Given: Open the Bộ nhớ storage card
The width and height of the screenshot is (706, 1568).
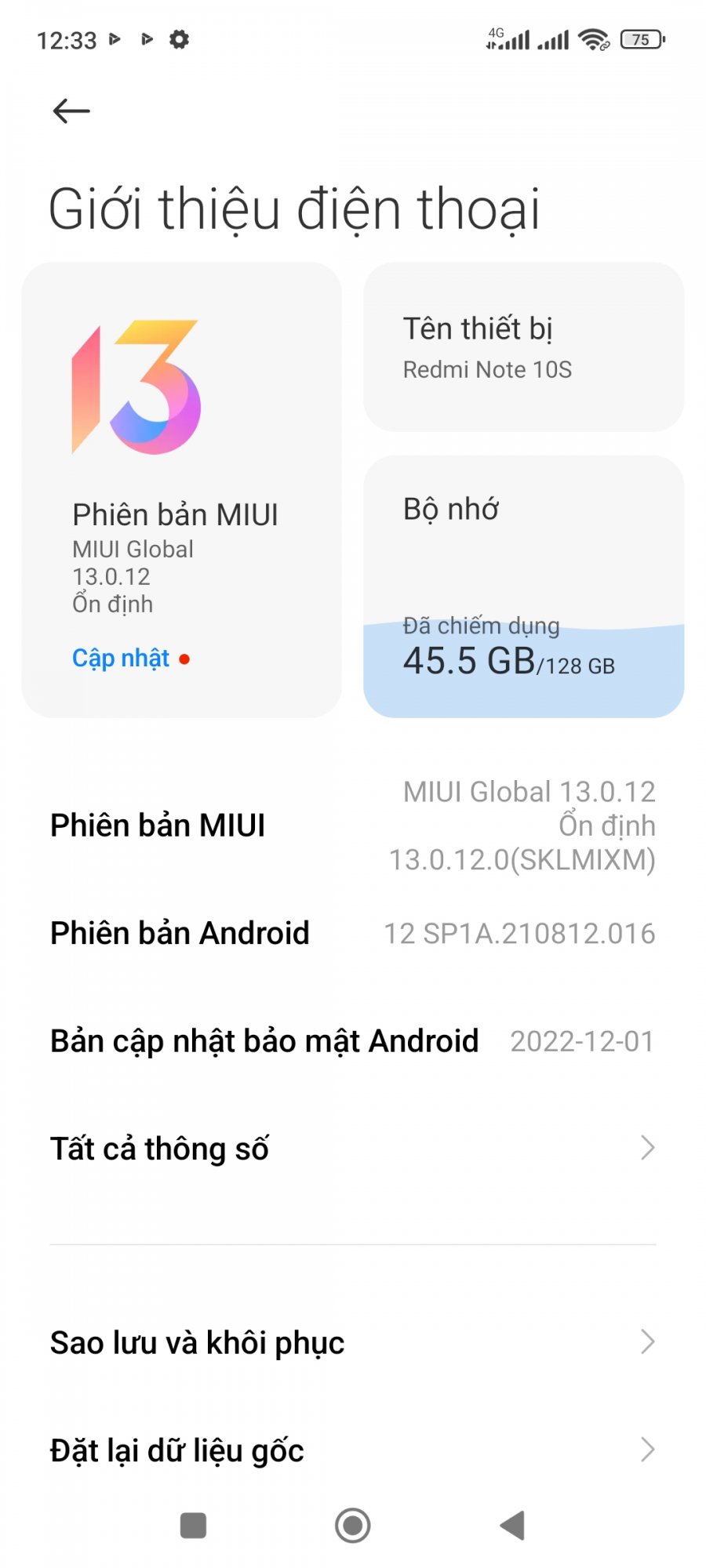Looking at the screenshot, I should [x=523, y=586].
